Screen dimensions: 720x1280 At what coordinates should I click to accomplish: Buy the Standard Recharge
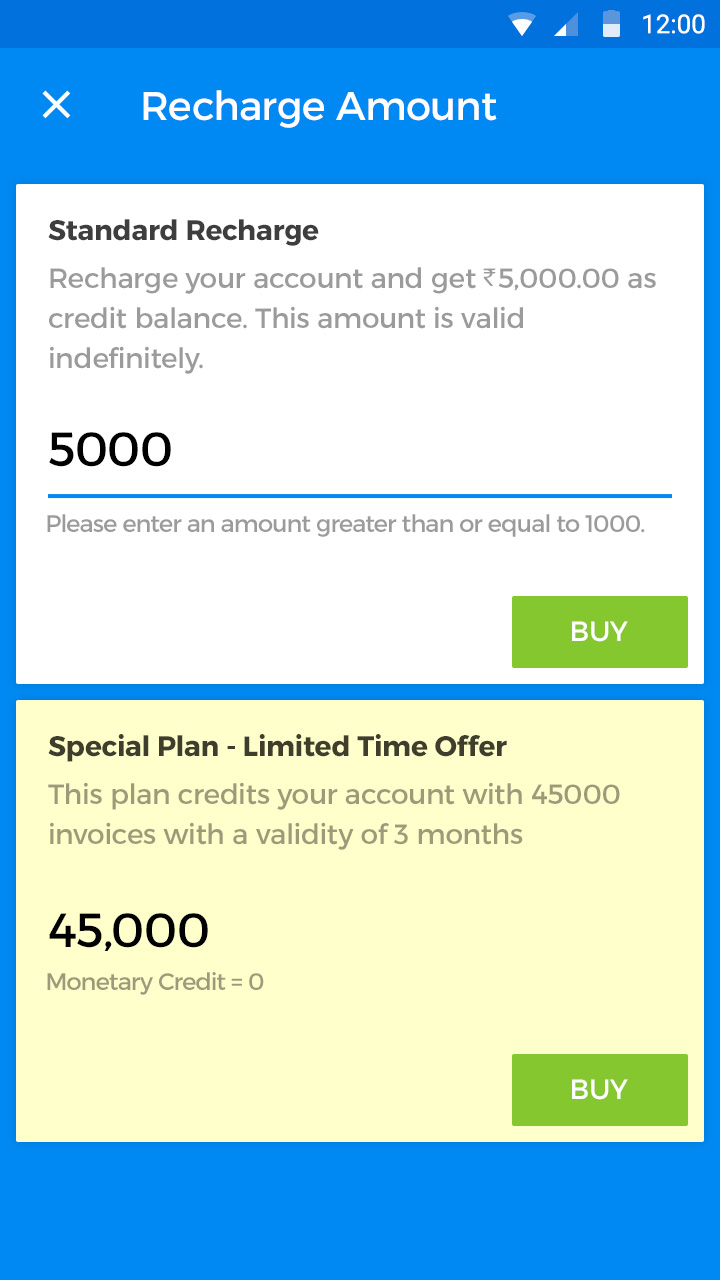tap(599, 631)
